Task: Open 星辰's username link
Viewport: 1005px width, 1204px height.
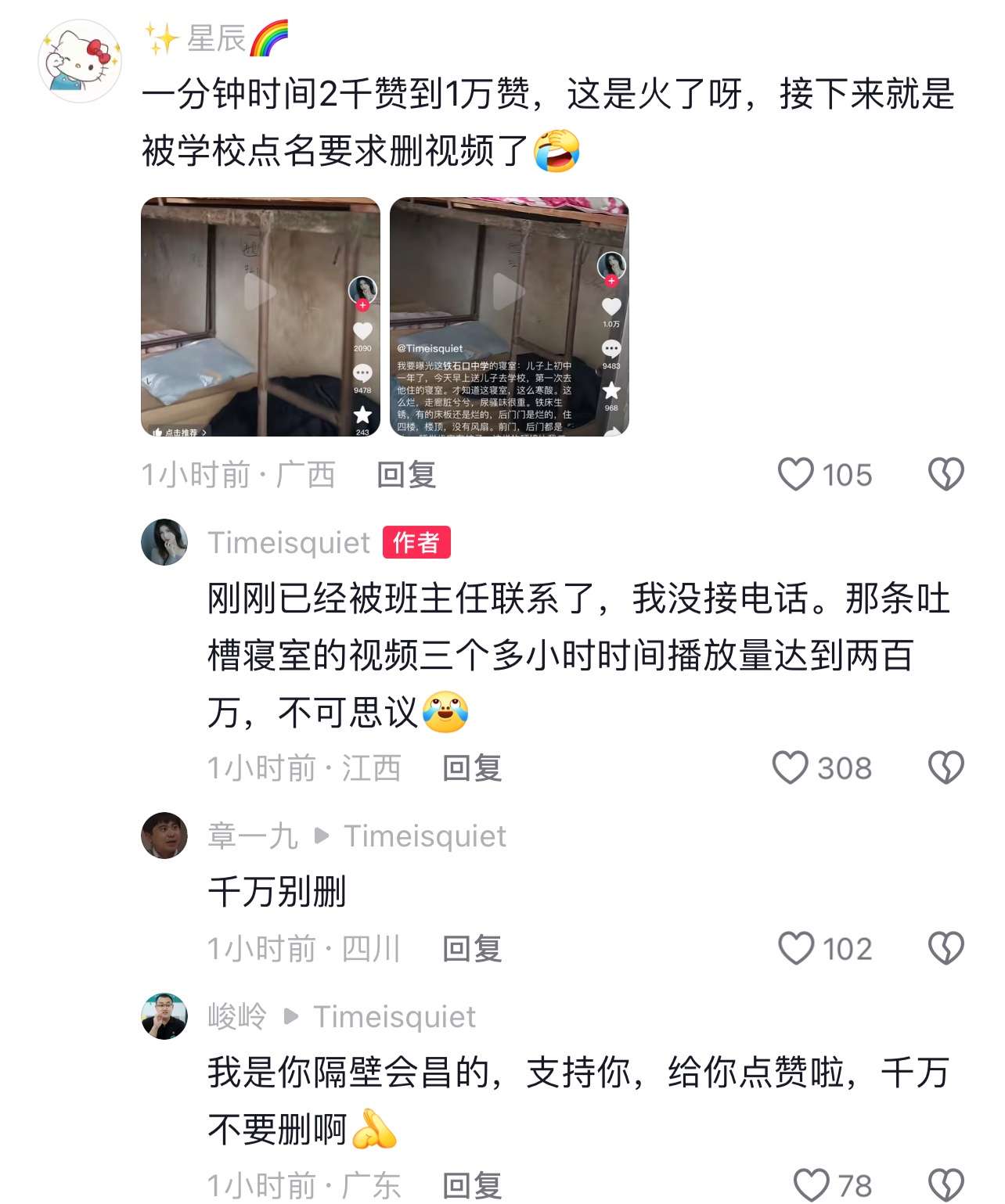Action: pos(217,38)
